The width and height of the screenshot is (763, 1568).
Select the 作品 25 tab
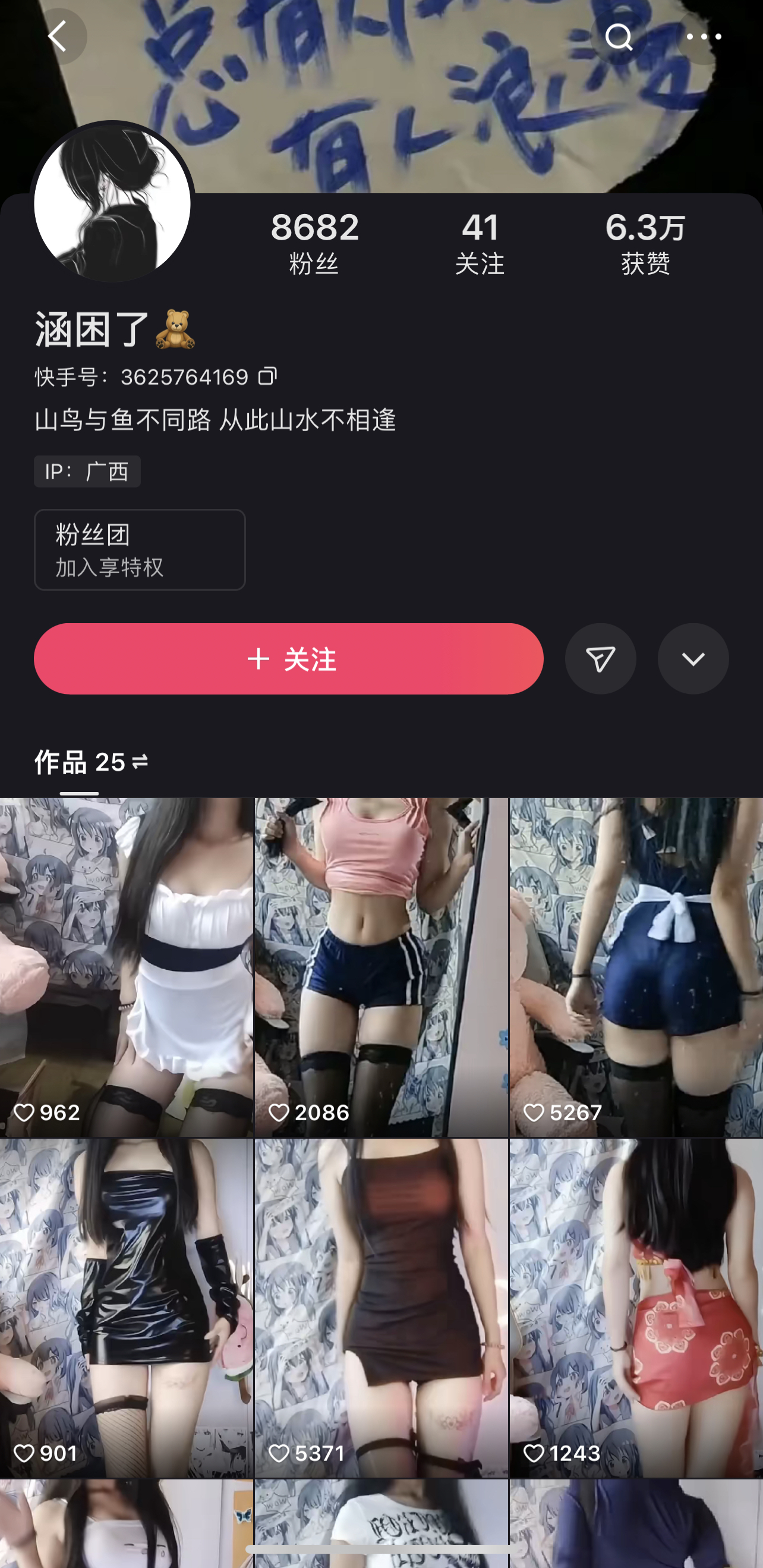[x=91, y=762]
